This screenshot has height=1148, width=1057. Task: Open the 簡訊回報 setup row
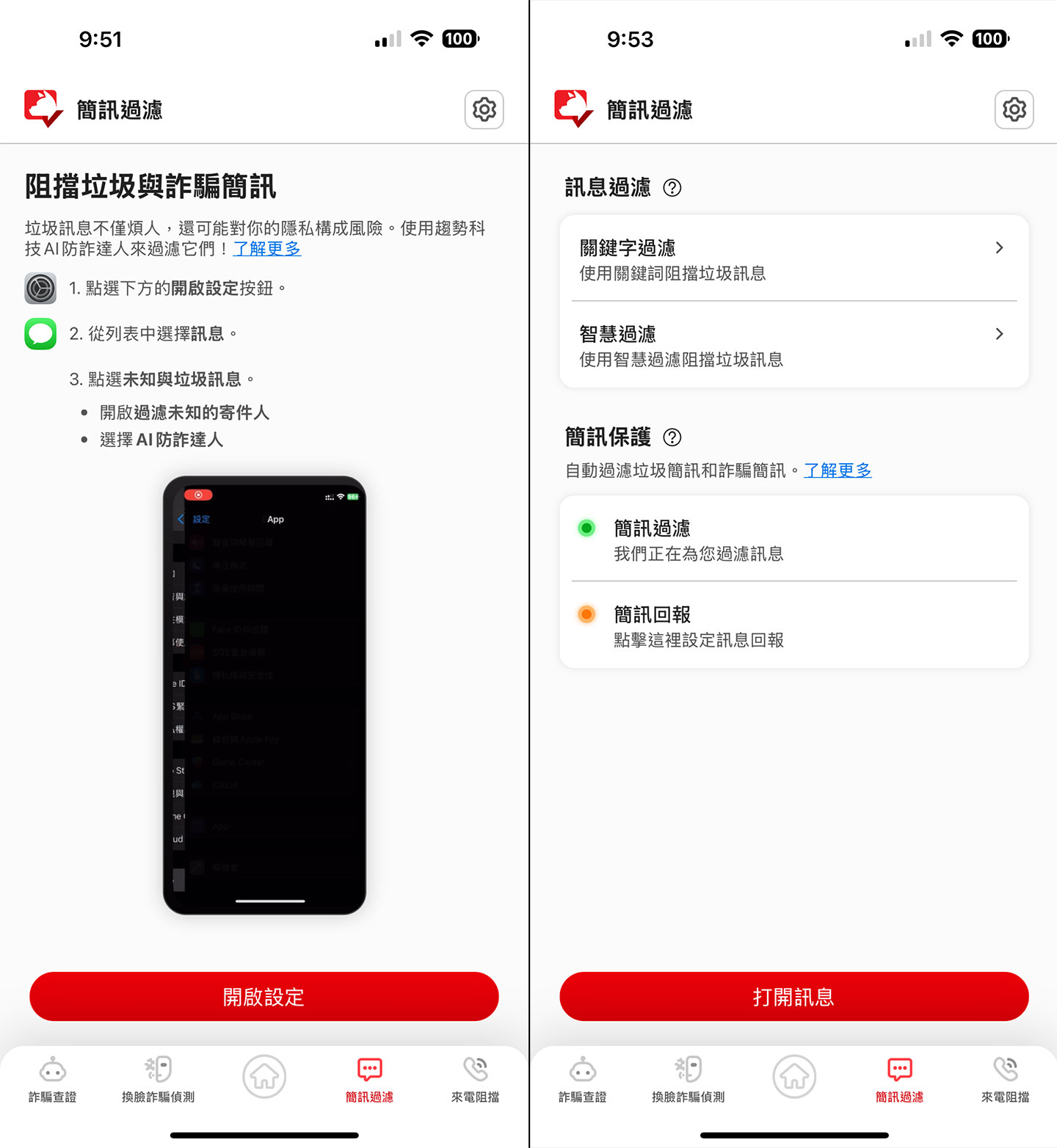tap(793, 626)
